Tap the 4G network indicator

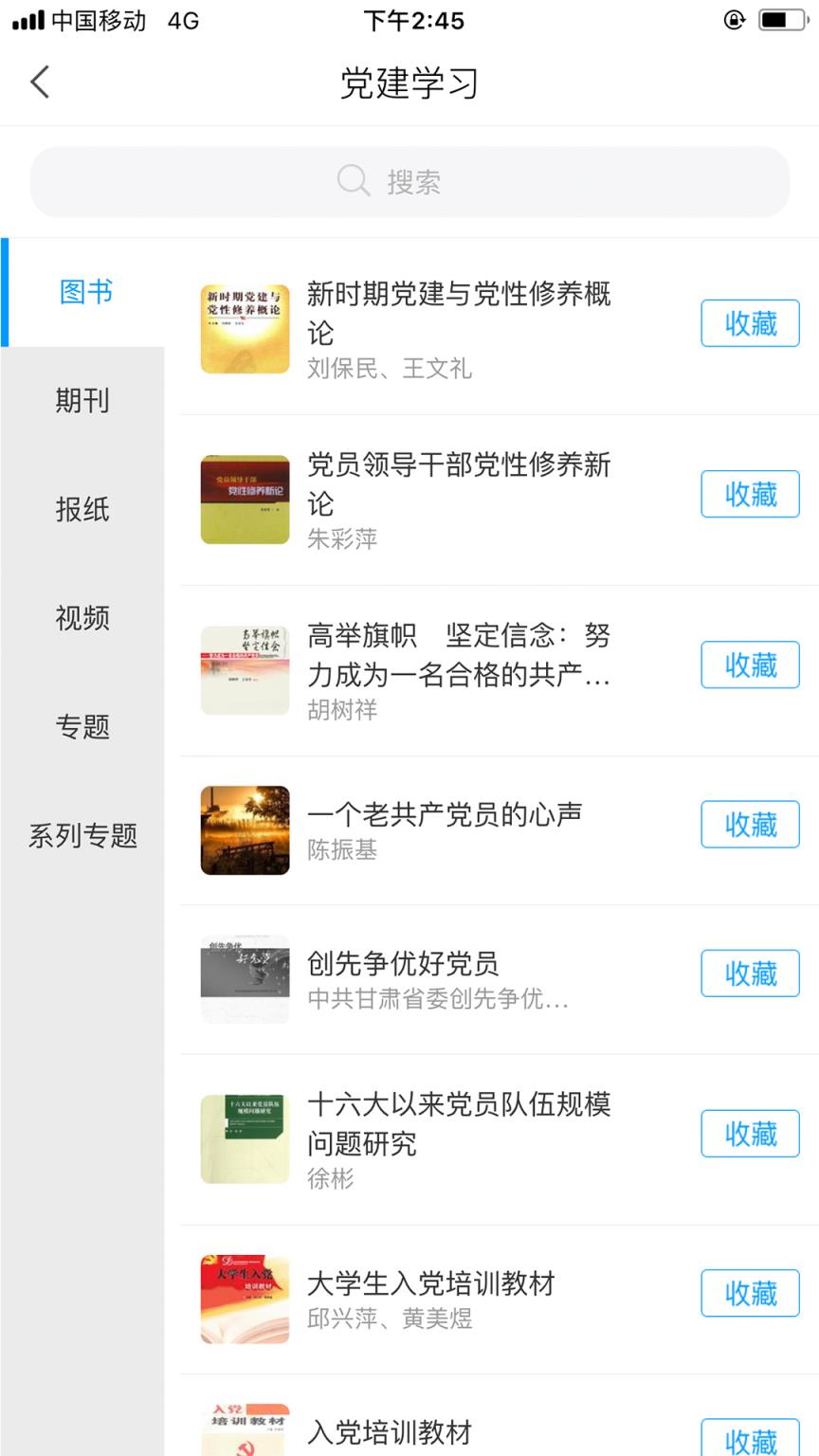click(183, 20)
